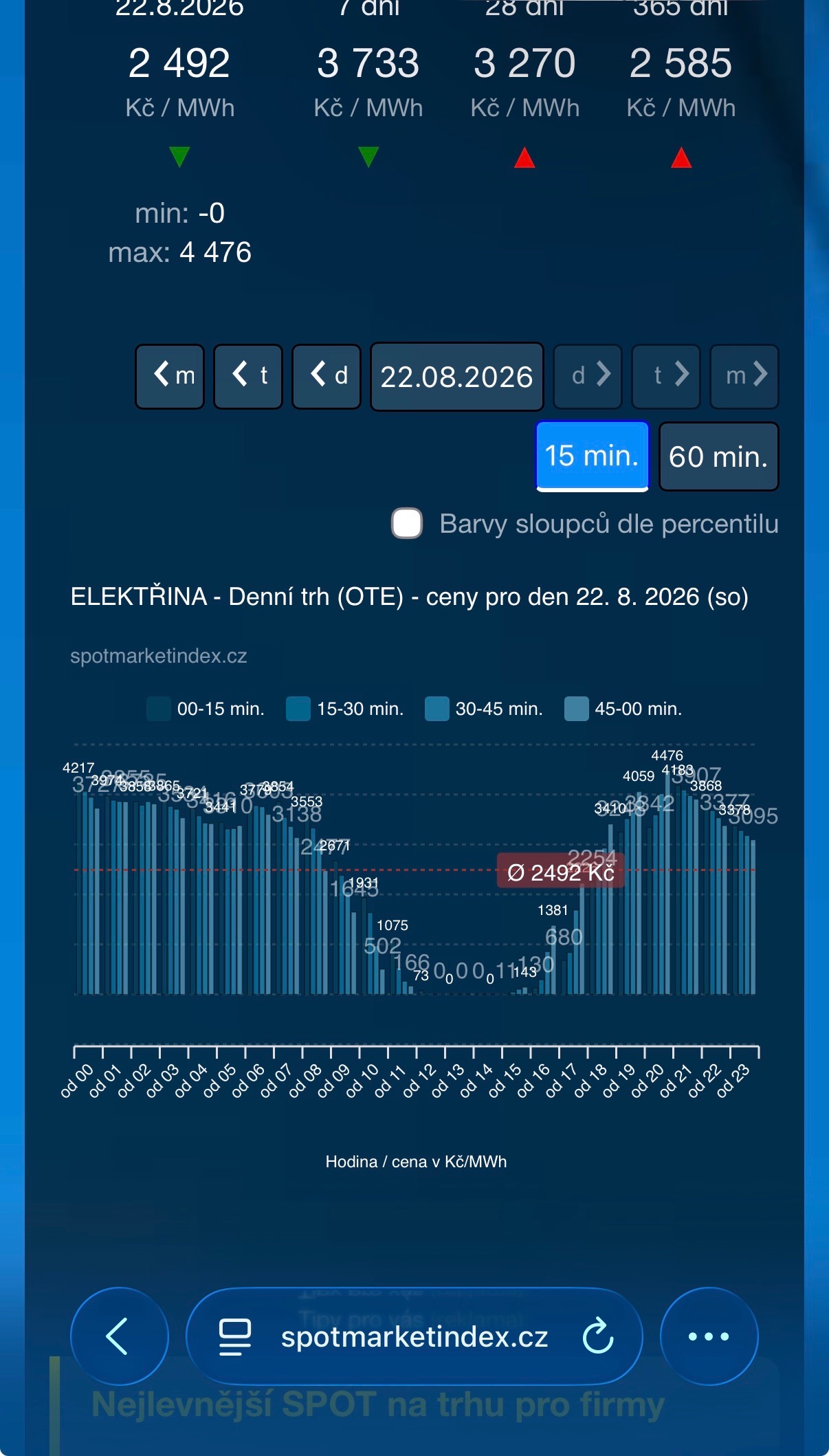Screen dimensions: 829x1456
Task: Advance one month with the forward m button
Action: pyautogui.click(x=744, y=377)
